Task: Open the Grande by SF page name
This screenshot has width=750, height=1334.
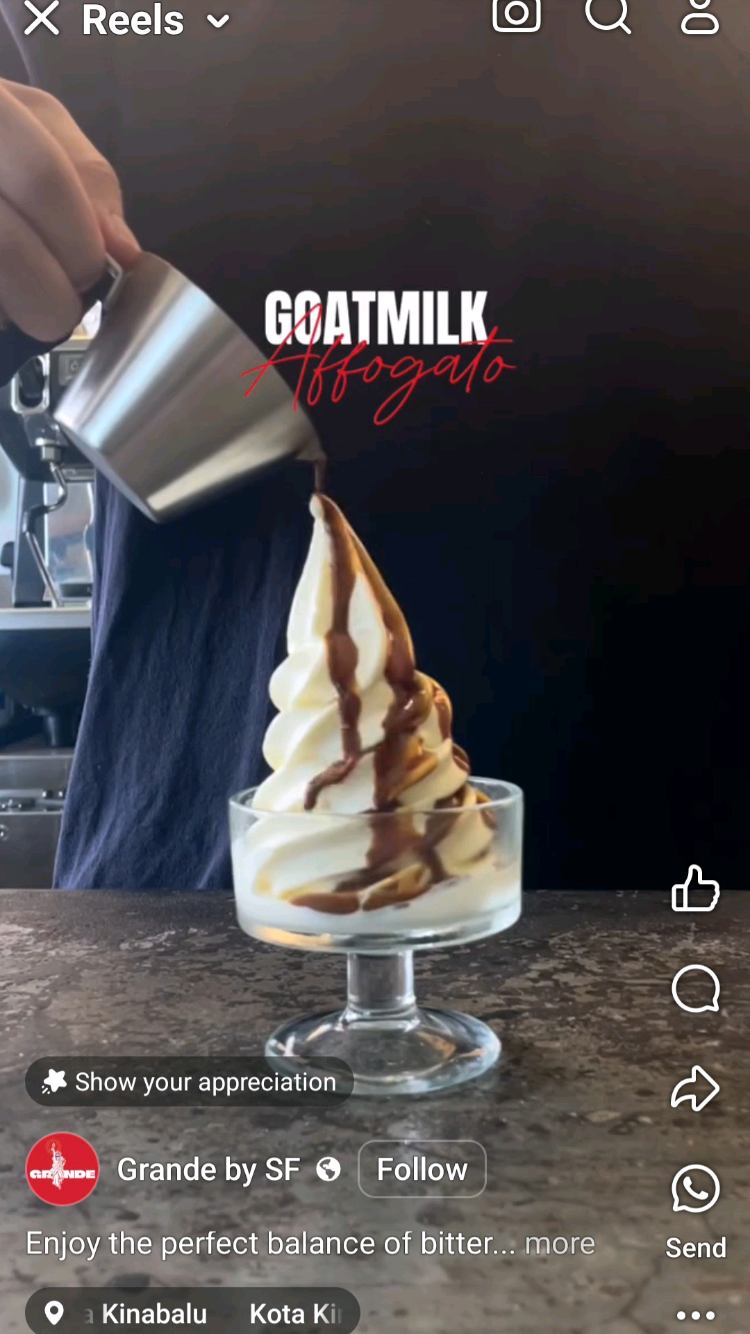Action: coord(208,1169)
